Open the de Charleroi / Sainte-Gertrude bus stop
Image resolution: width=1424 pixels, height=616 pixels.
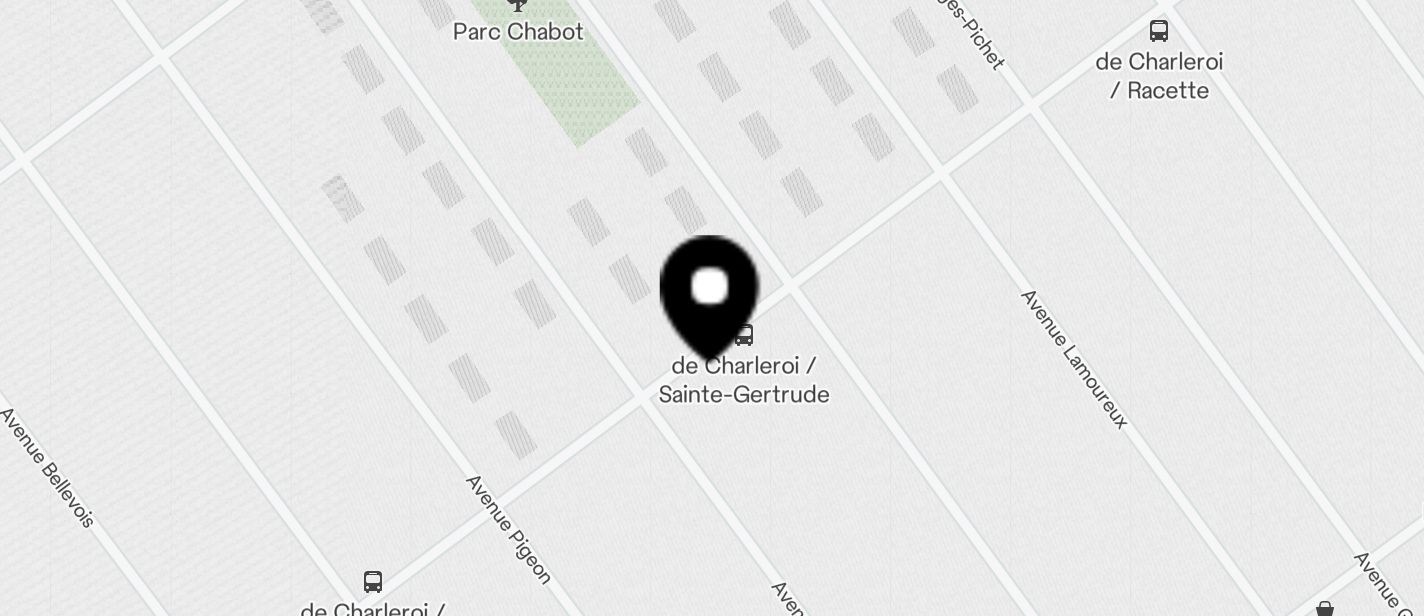[x=745, y=336]
